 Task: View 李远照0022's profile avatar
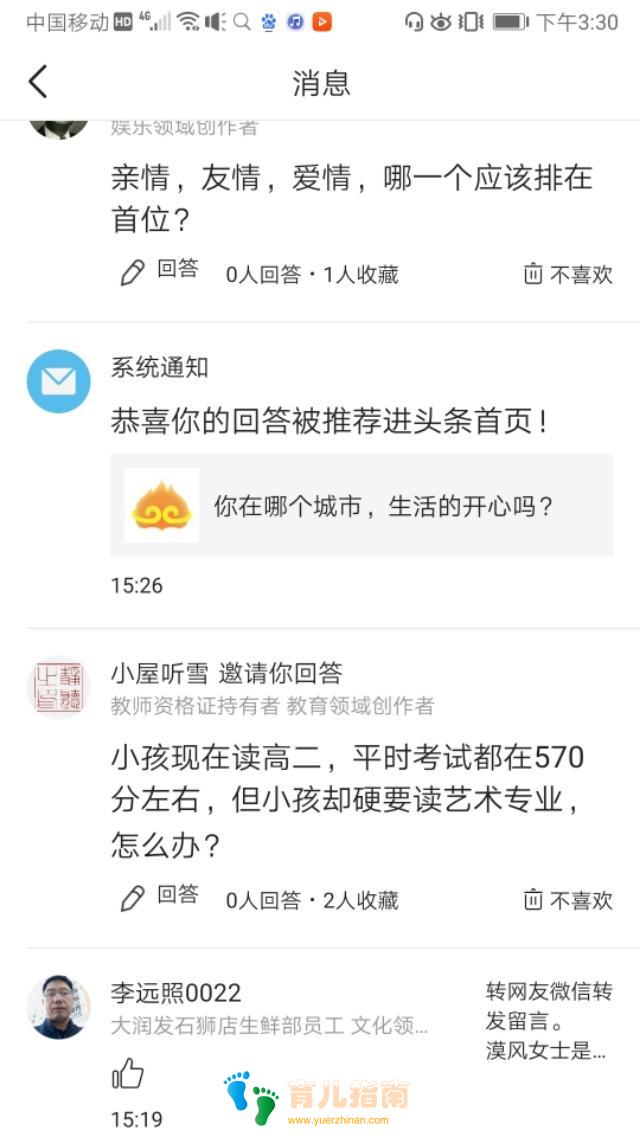click(x=58, y=1007)
